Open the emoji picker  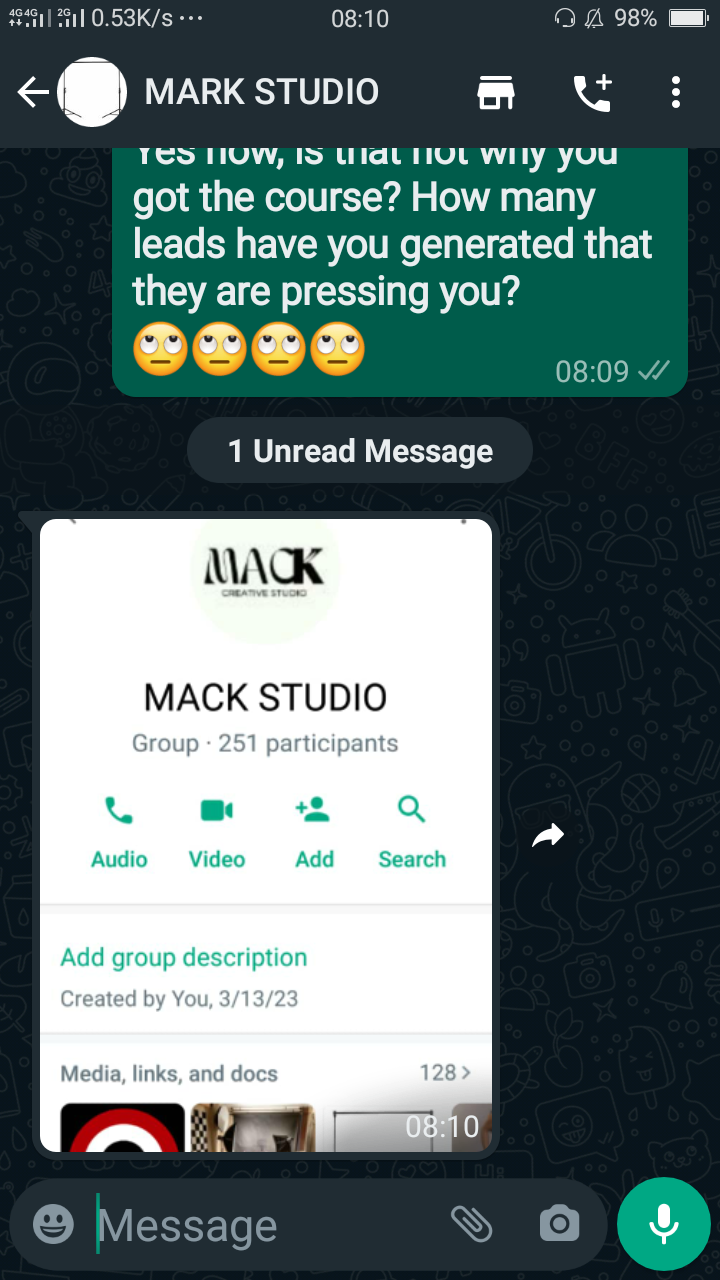pyautogui.click(x=54, y=1223)
